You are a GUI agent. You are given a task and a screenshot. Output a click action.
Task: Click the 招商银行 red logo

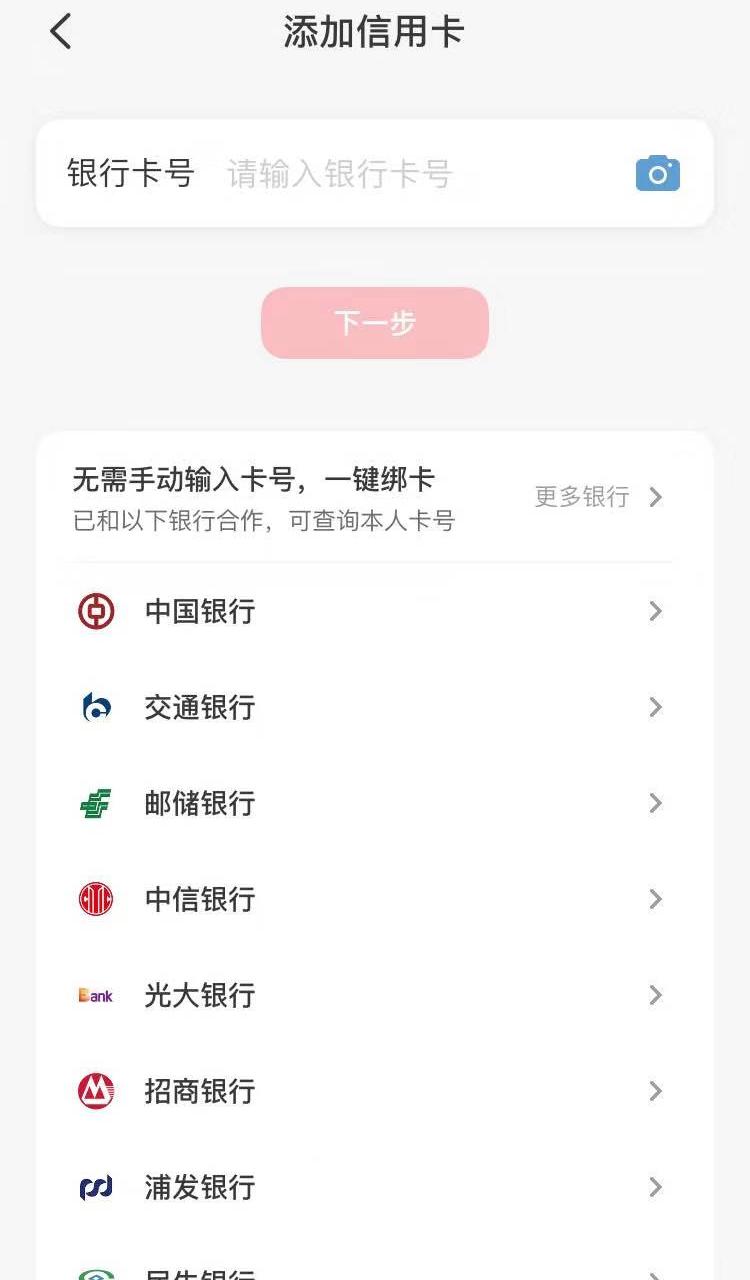(x=94, y=1091)
